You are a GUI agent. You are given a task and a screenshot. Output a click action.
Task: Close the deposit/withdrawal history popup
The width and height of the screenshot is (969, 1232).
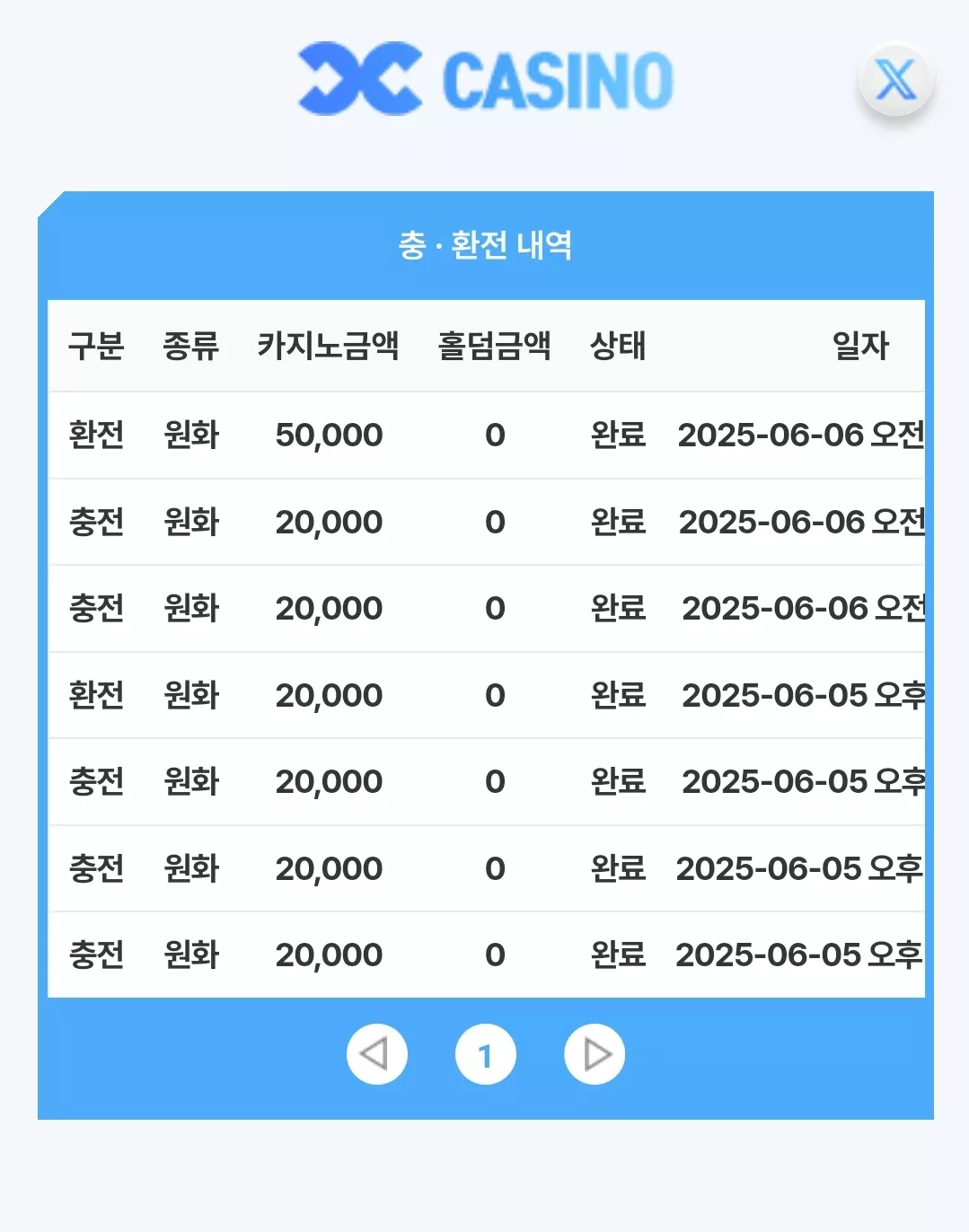click(895, 81)
